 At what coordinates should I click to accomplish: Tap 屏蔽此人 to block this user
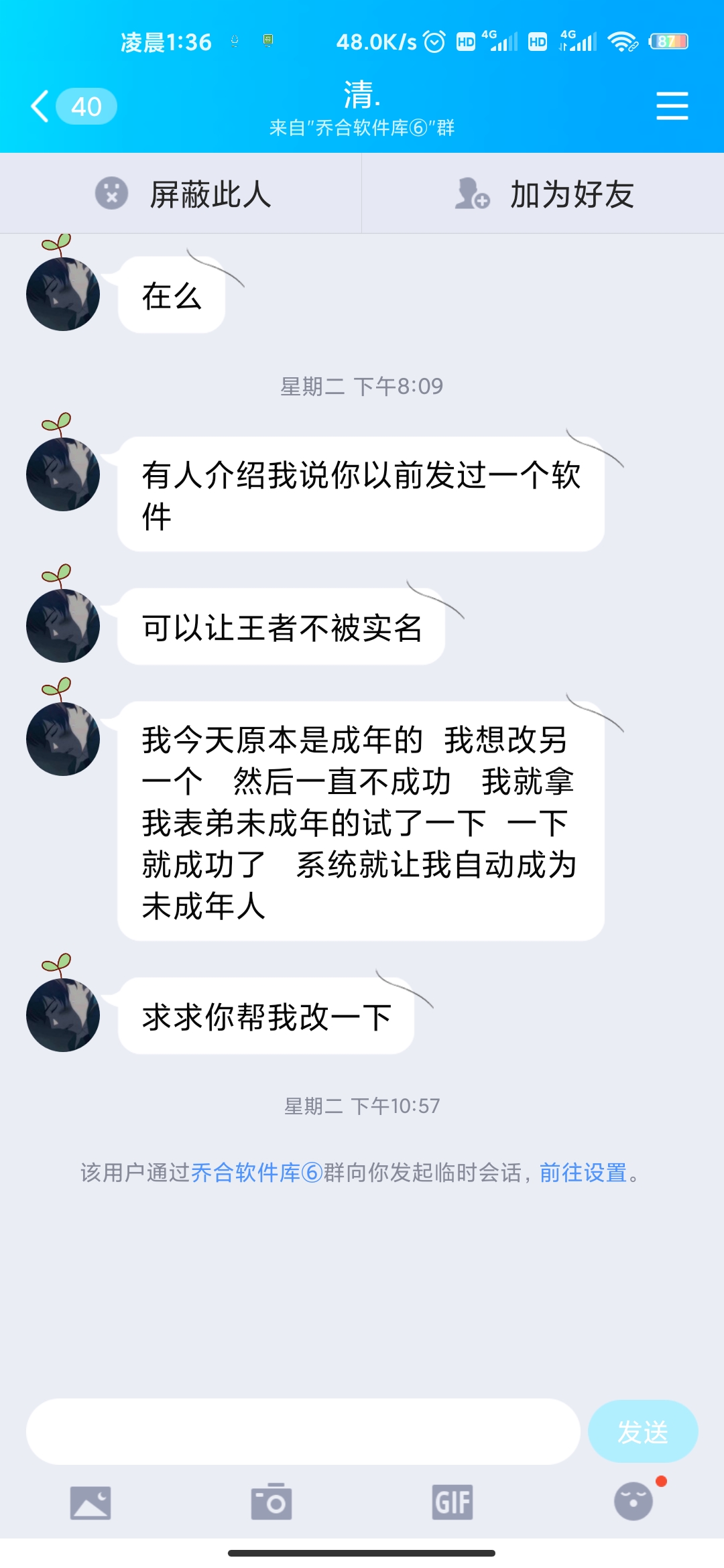pyautogui.click(x=181, y=194)
